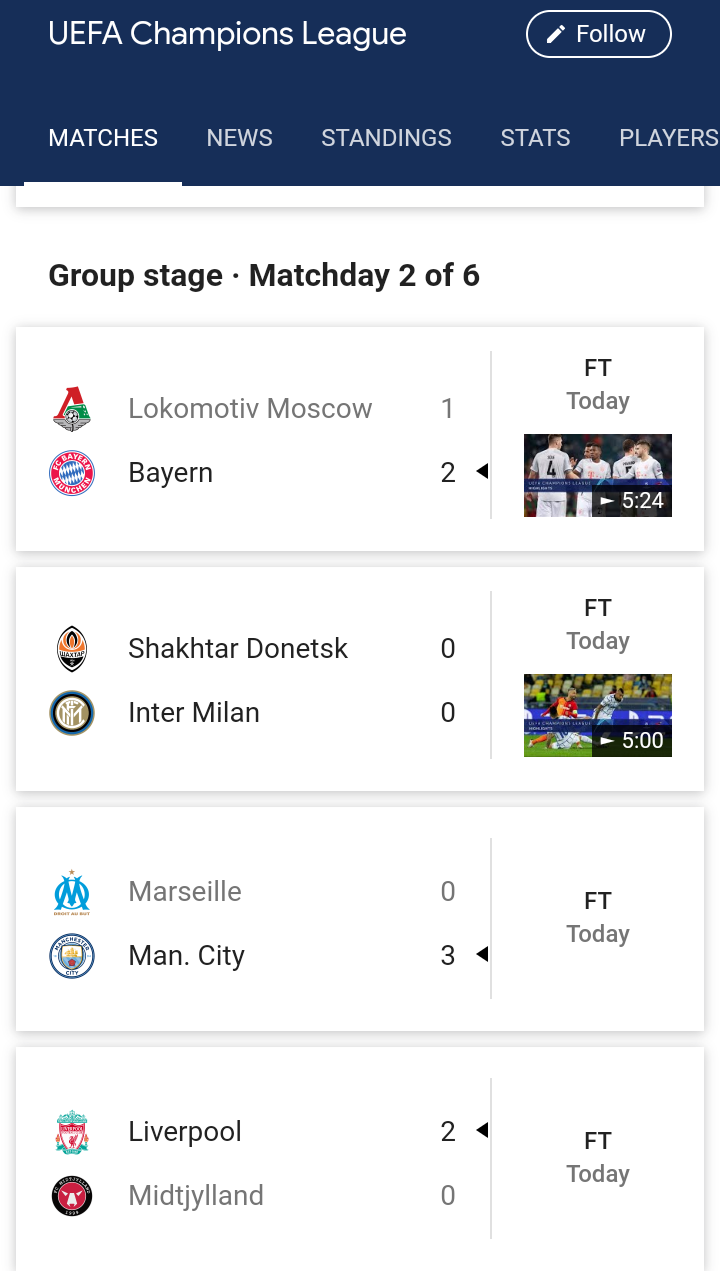This screenshot has height=1271, width=720.
Task: Open the Lokomotiv Moscow vs Bayern match
Action: (x=360, y=439)
